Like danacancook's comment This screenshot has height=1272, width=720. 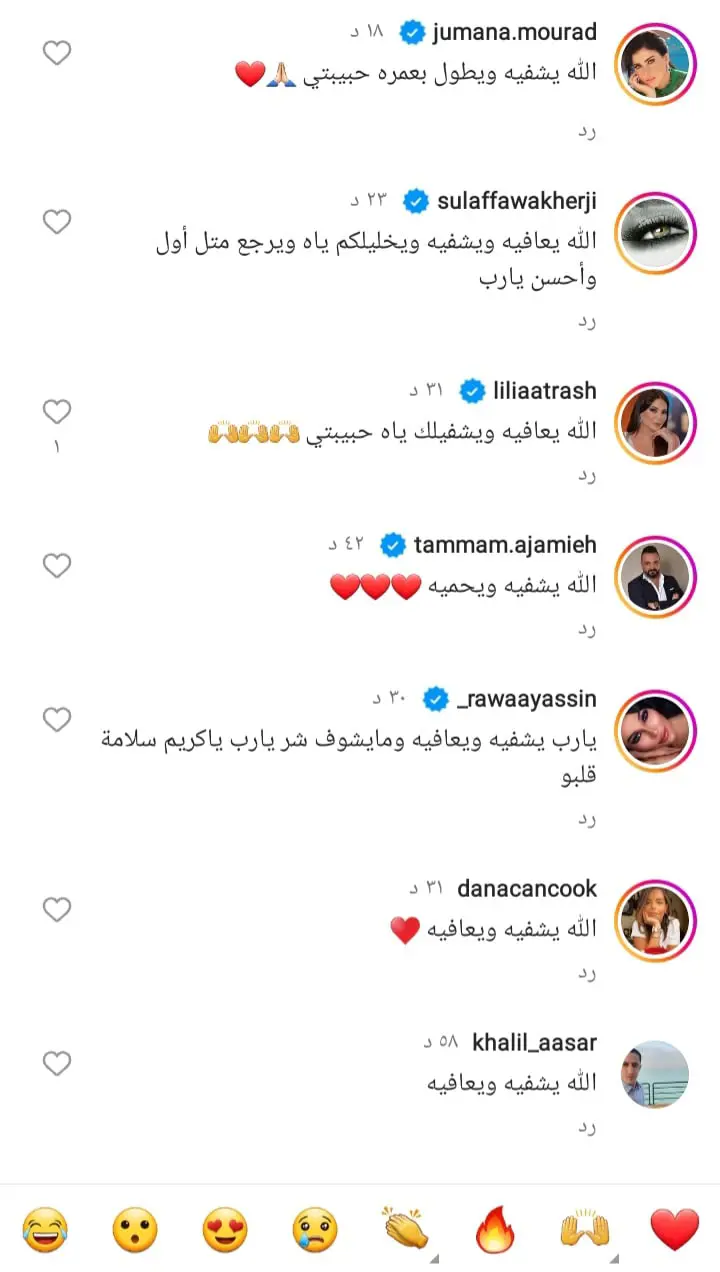point(57,909)
